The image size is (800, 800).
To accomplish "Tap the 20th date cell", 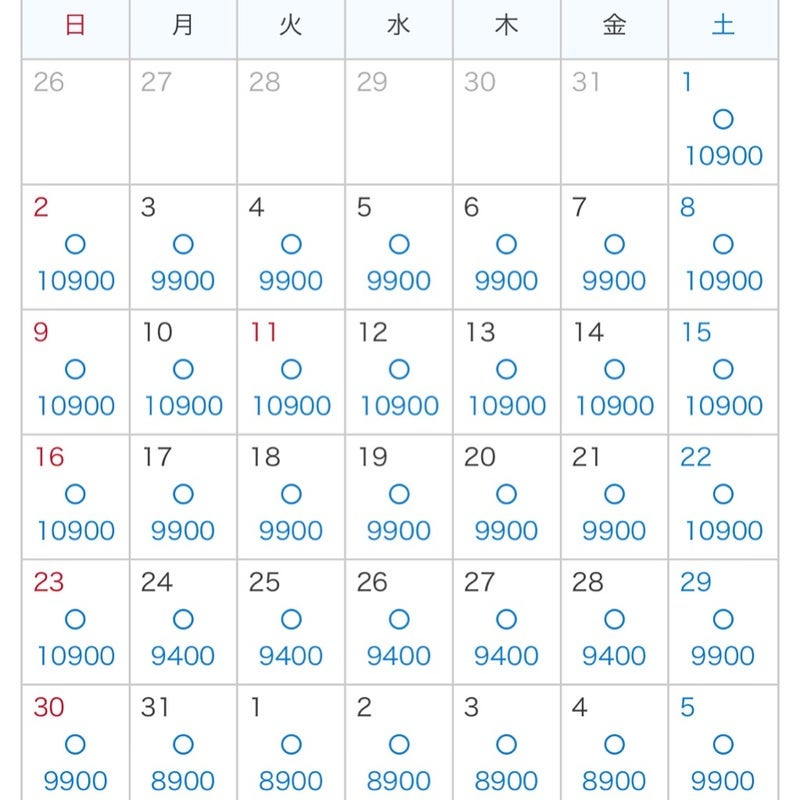I will [507, 497].
